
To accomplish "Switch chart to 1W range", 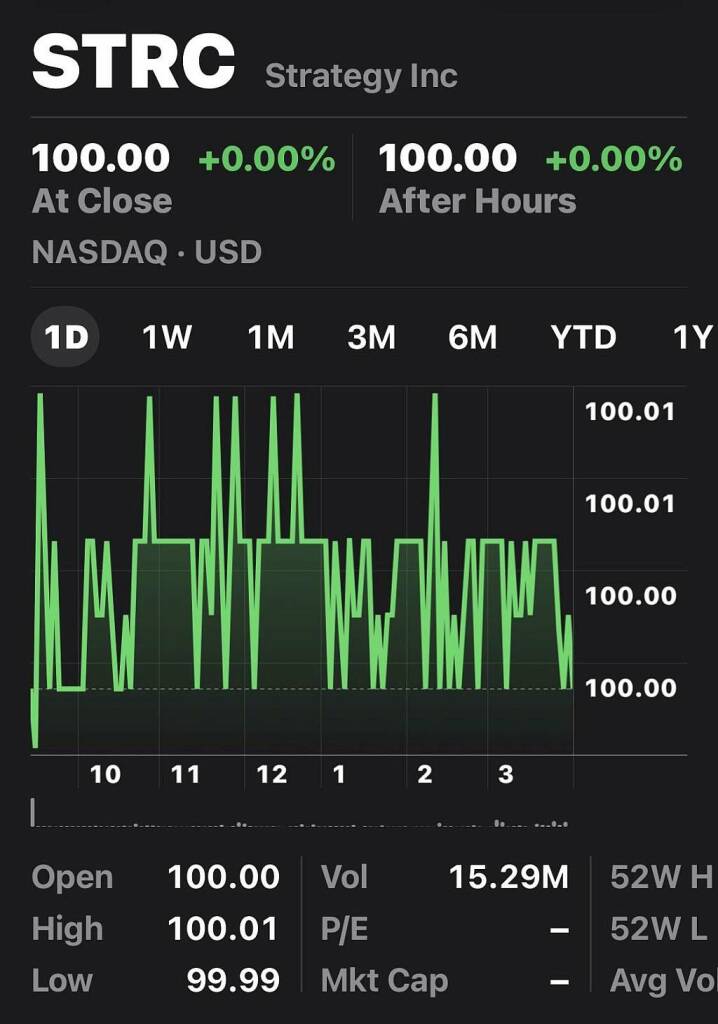I will 167,338.
